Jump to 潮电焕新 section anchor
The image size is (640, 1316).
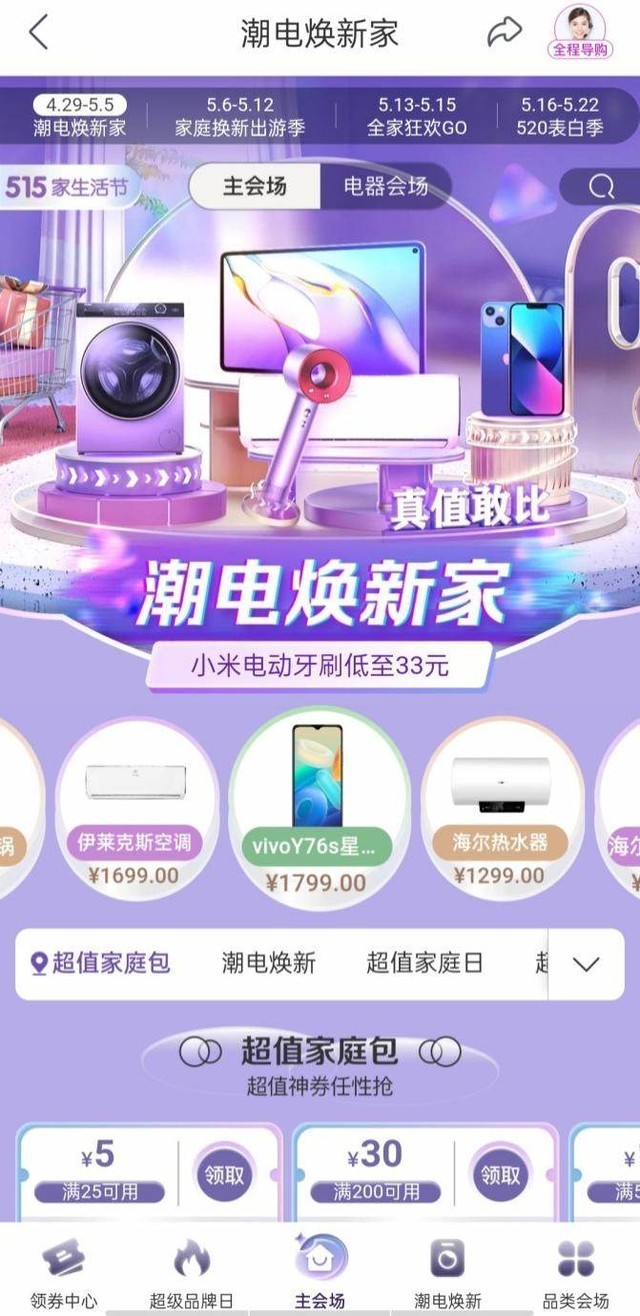[x=268, y=963]
